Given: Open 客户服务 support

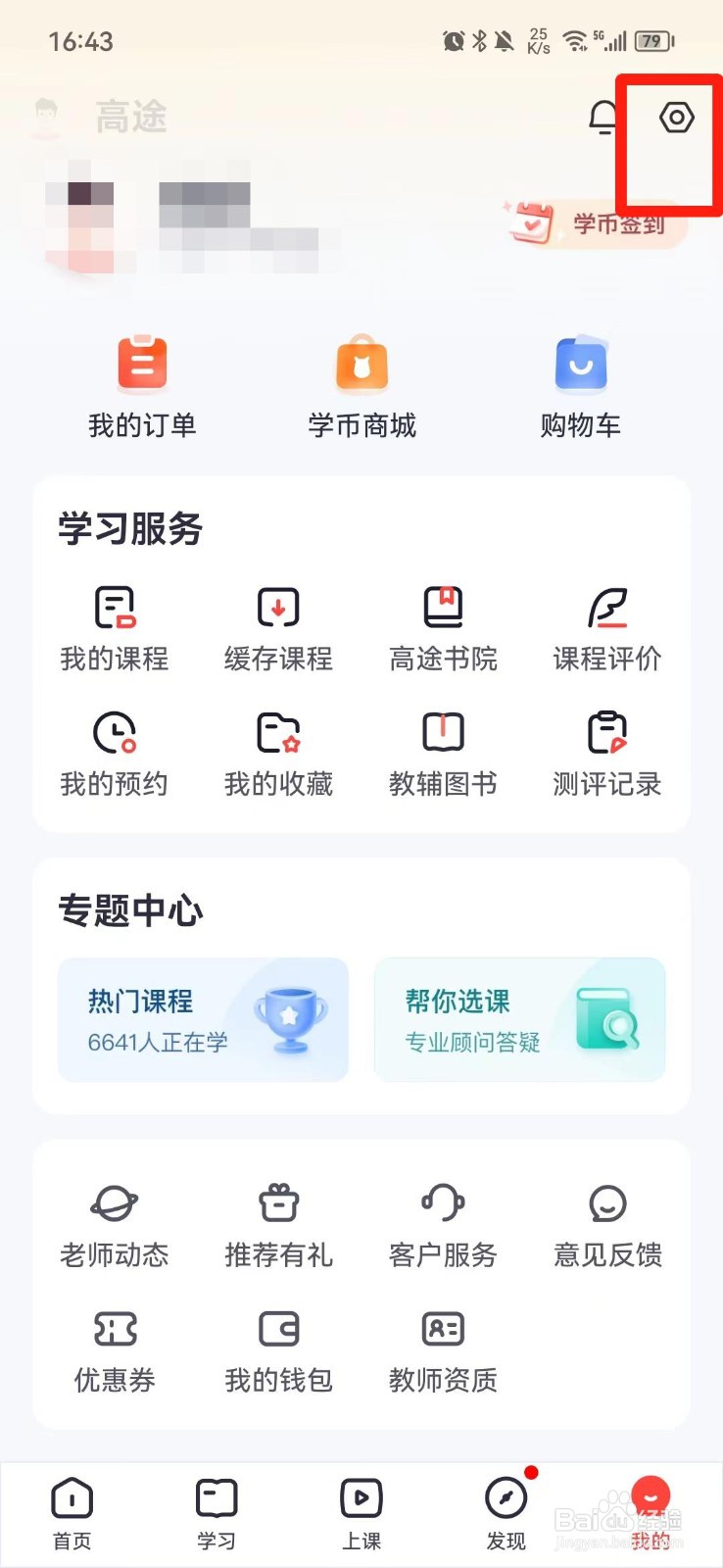Looking at the screenshot, I should pyautogui.click(x=443, y=1225).
